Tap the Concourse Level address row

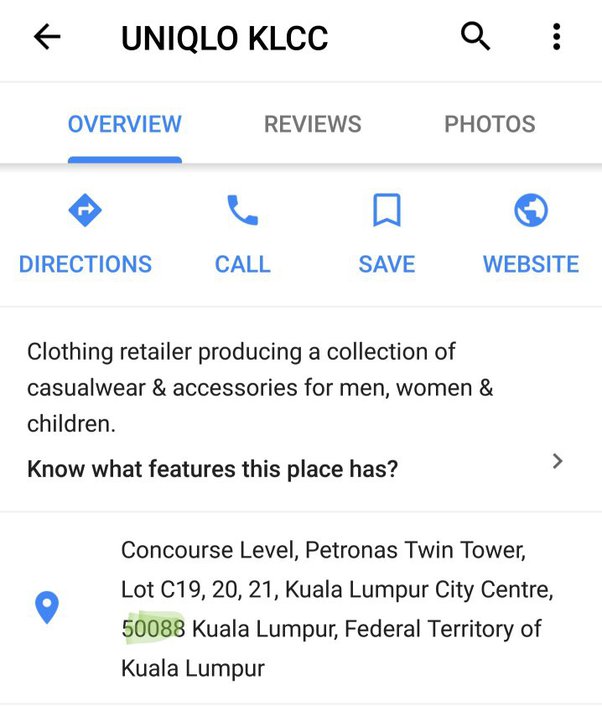pos(330,608)
